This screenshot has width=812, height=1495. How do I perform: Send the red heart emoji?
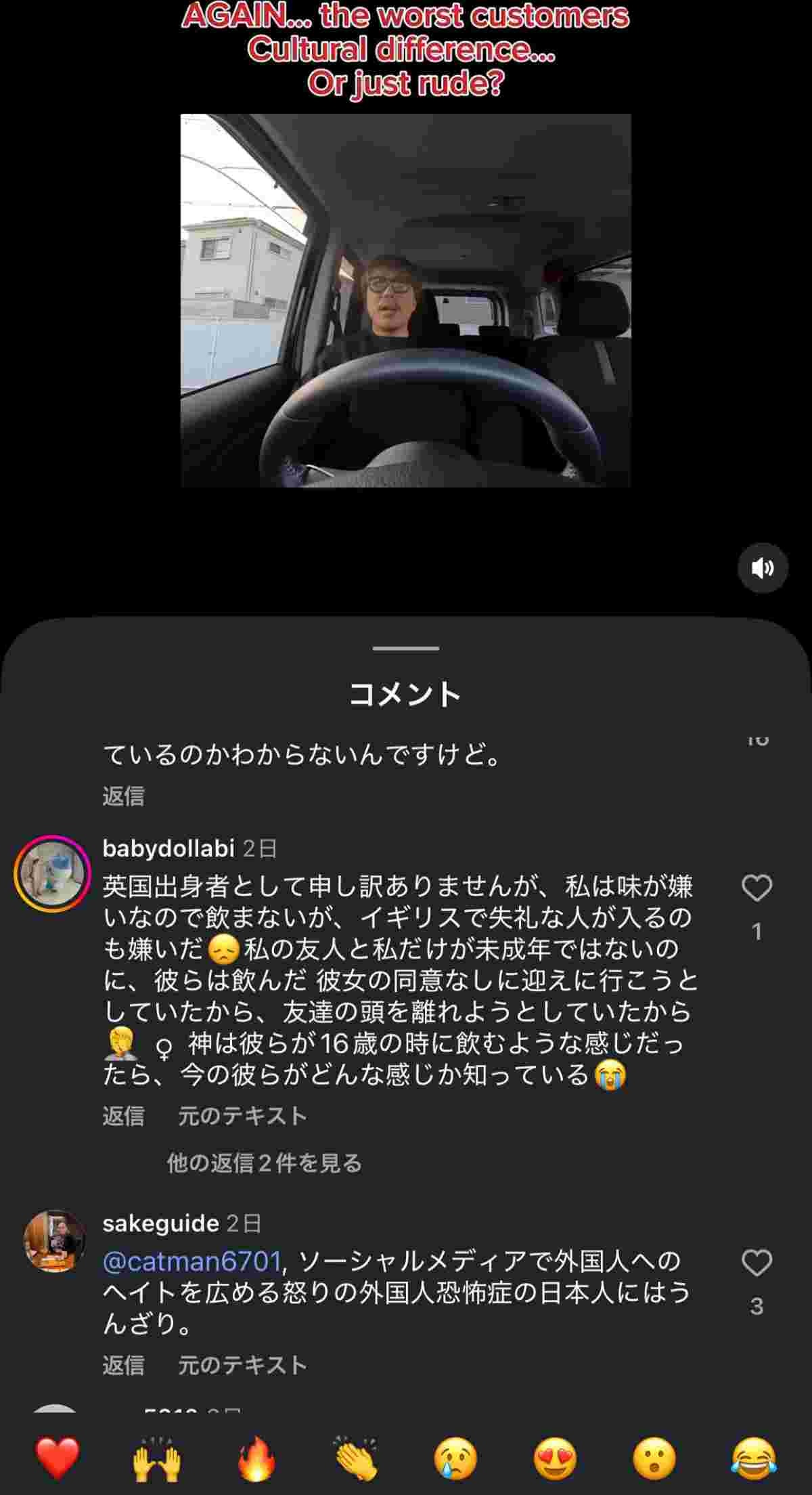tap(58, 1458)
